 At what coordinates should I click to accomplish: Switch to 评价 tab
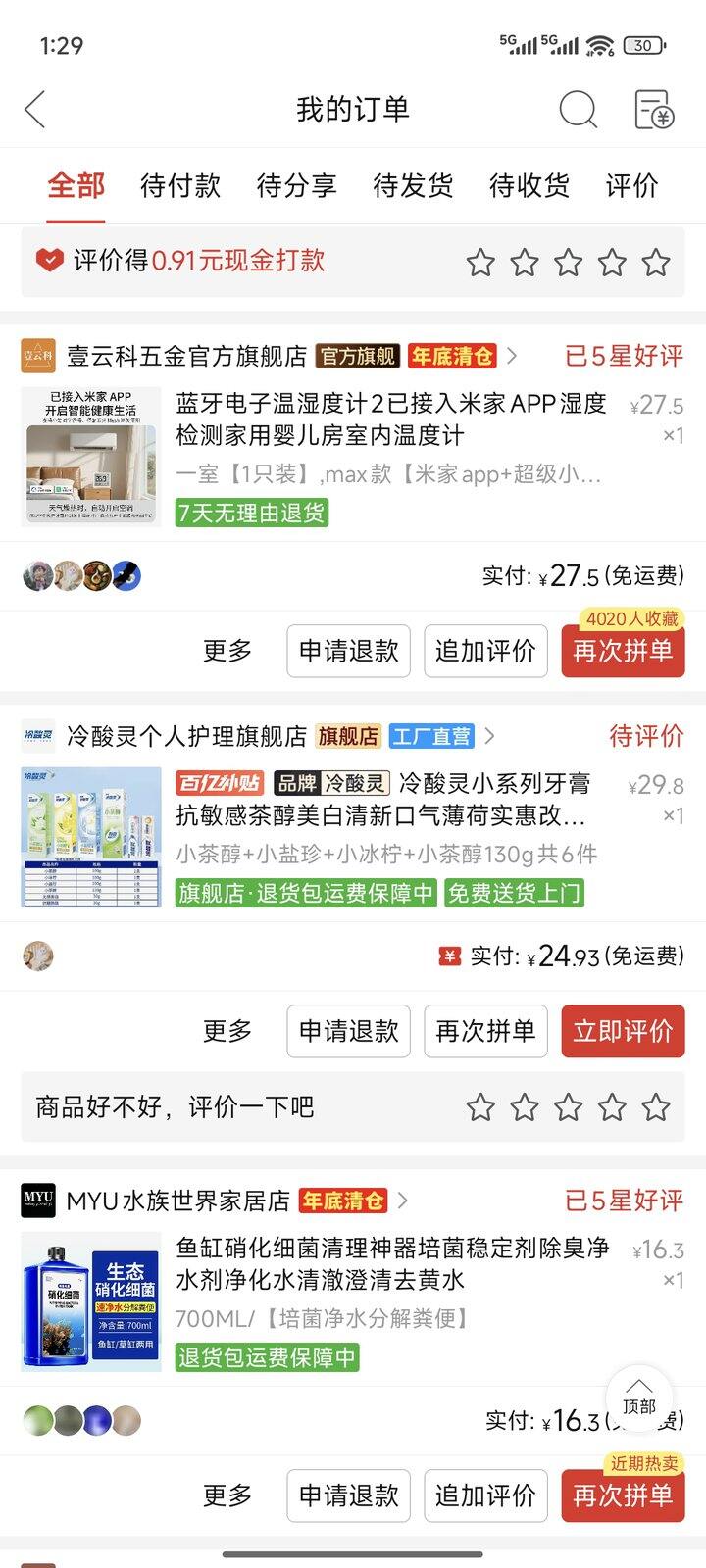pos(631,185)
